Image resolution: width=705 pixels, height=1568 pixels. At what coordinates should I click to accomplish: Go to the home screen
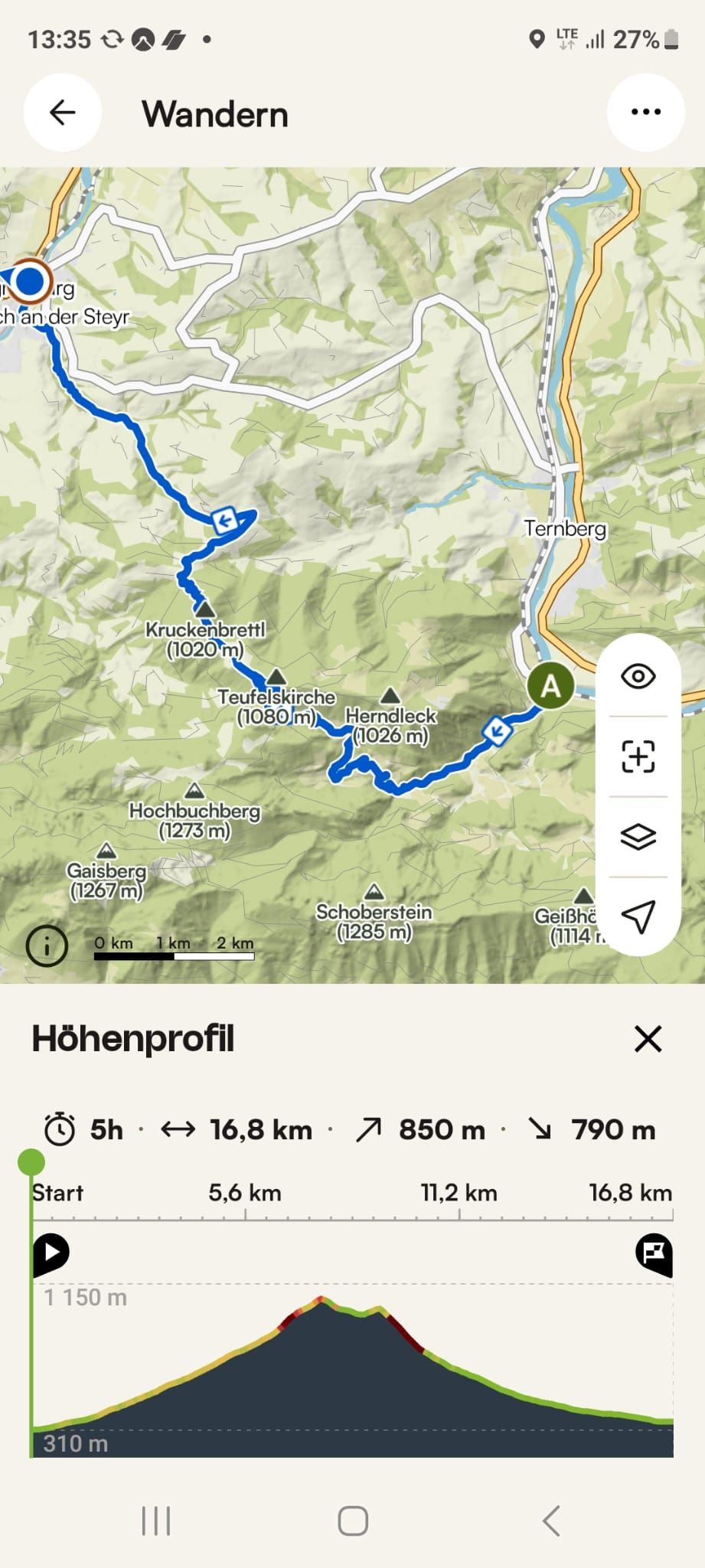(x=353, y=1521)
